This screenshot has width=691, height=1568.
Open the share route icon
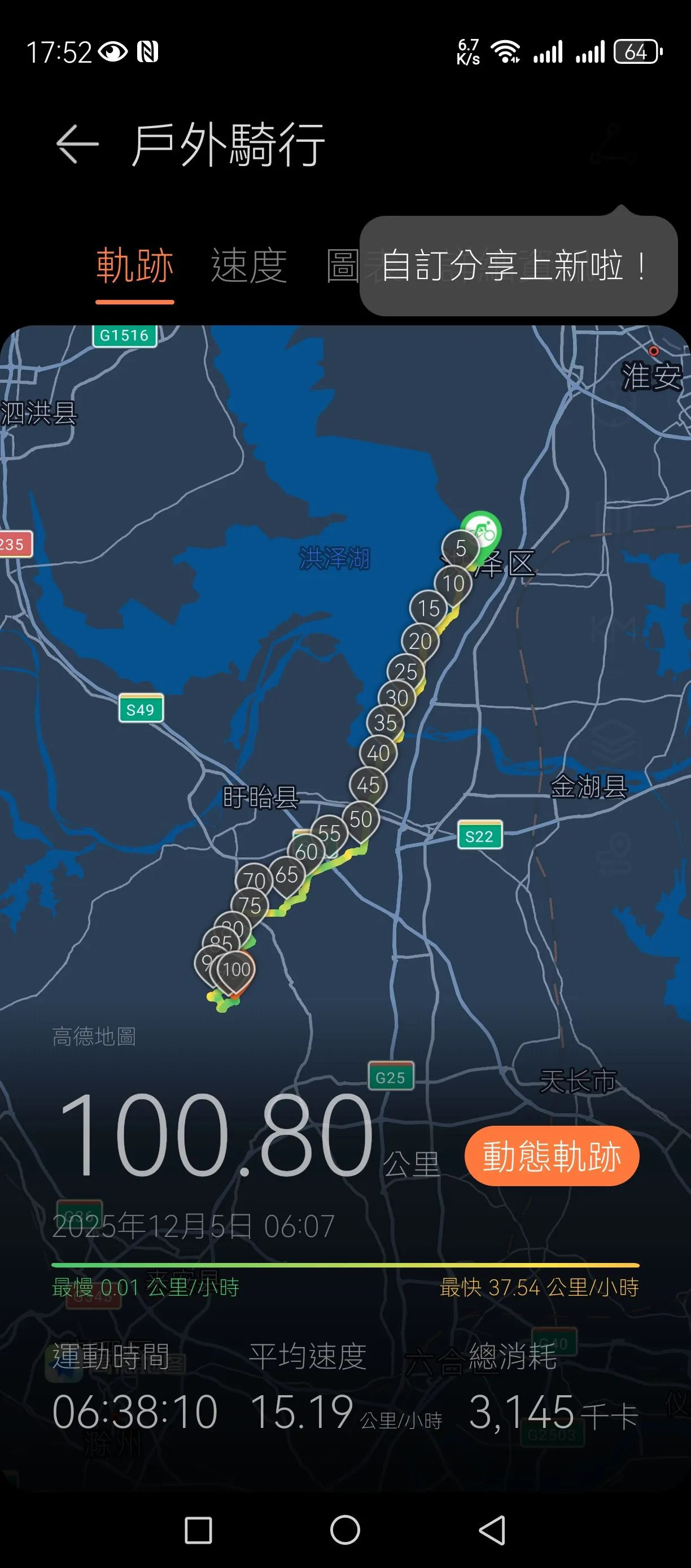pos(613,145)
